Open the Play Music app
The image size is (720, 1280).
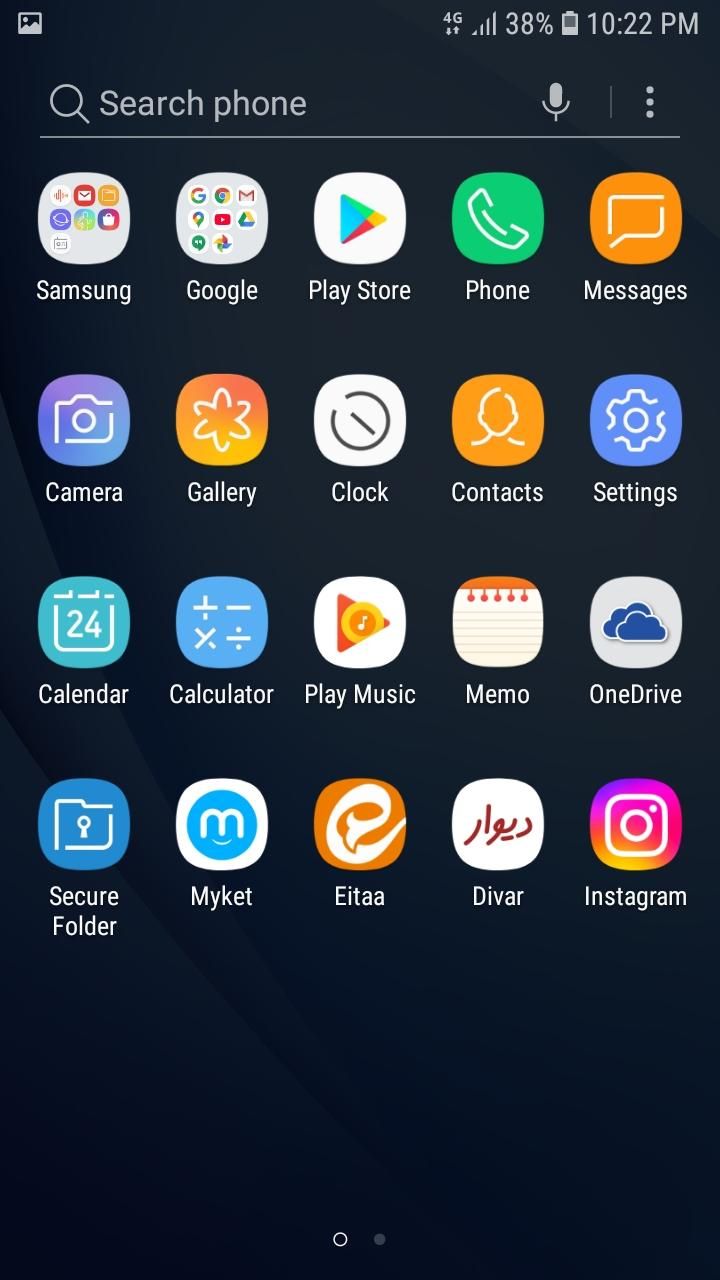pyautogui.click(x=360, y=623)
